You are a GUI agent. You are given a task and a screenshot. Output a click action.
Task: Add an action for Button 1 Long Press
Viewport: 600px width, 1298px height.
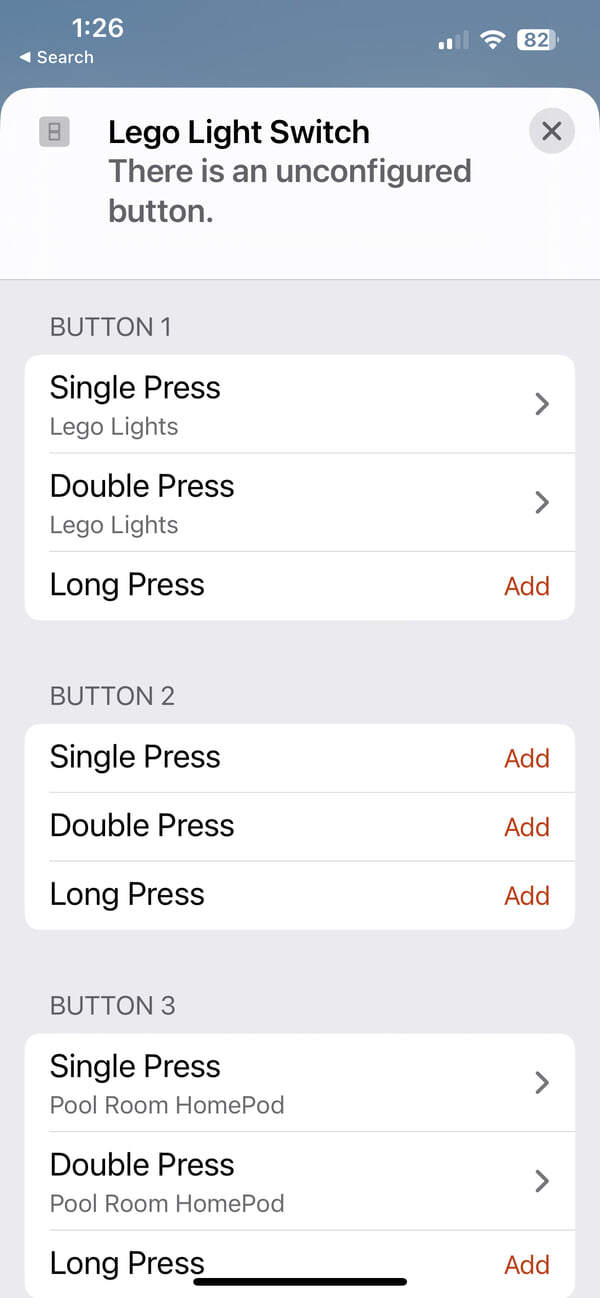[527, 586]
